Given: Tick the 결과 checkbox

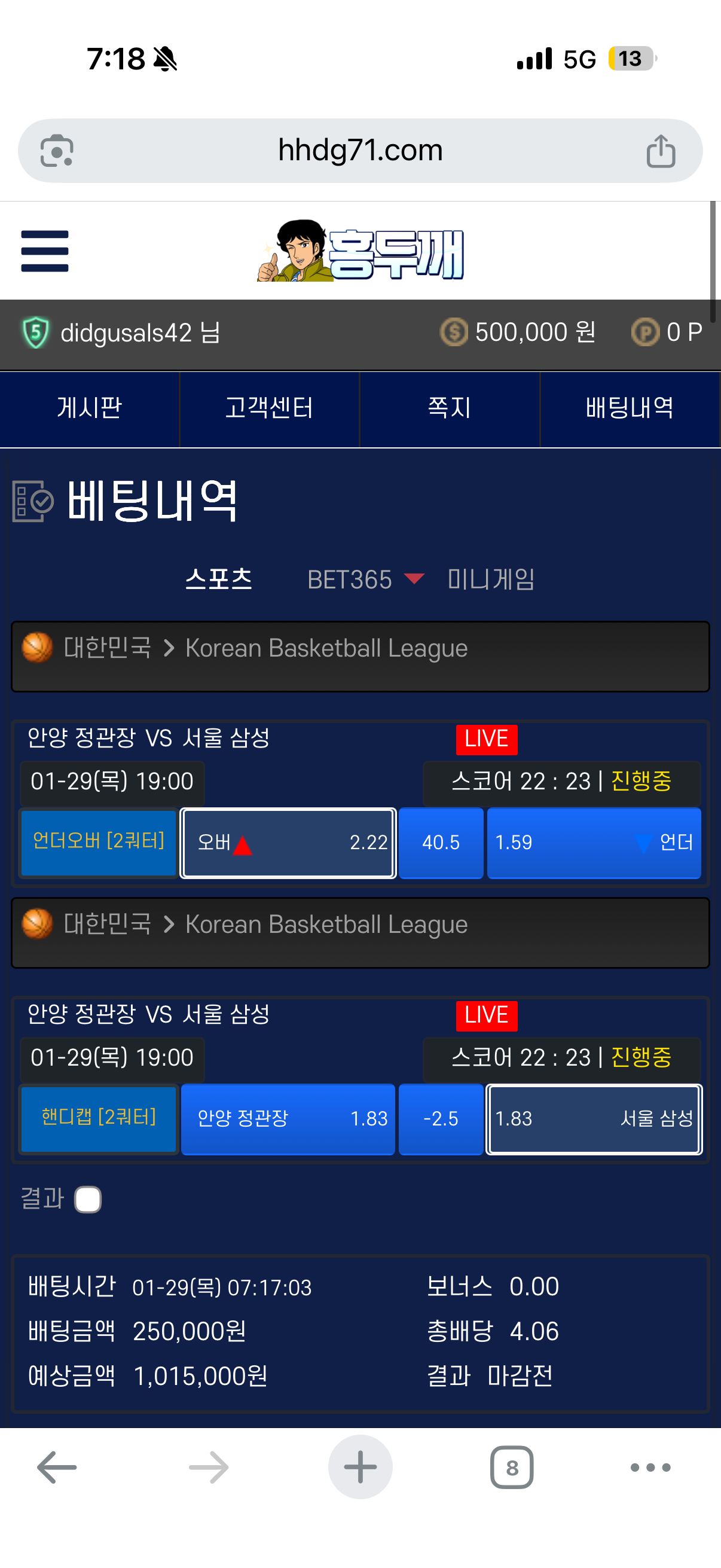Looking at the screenshot, I should pos(88,1199).
